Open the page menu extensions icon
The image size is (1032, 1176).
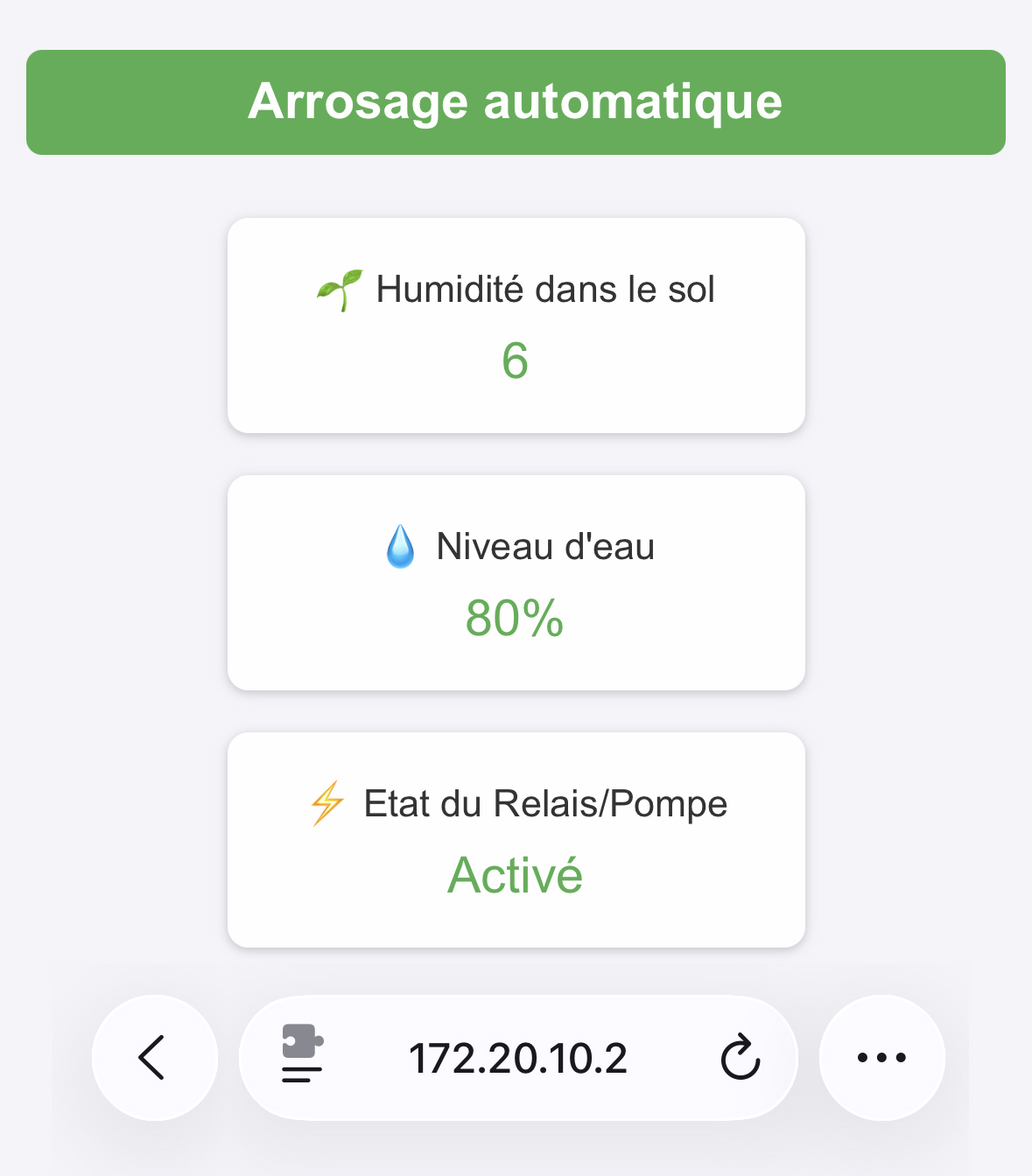(x=302, y=1053)
